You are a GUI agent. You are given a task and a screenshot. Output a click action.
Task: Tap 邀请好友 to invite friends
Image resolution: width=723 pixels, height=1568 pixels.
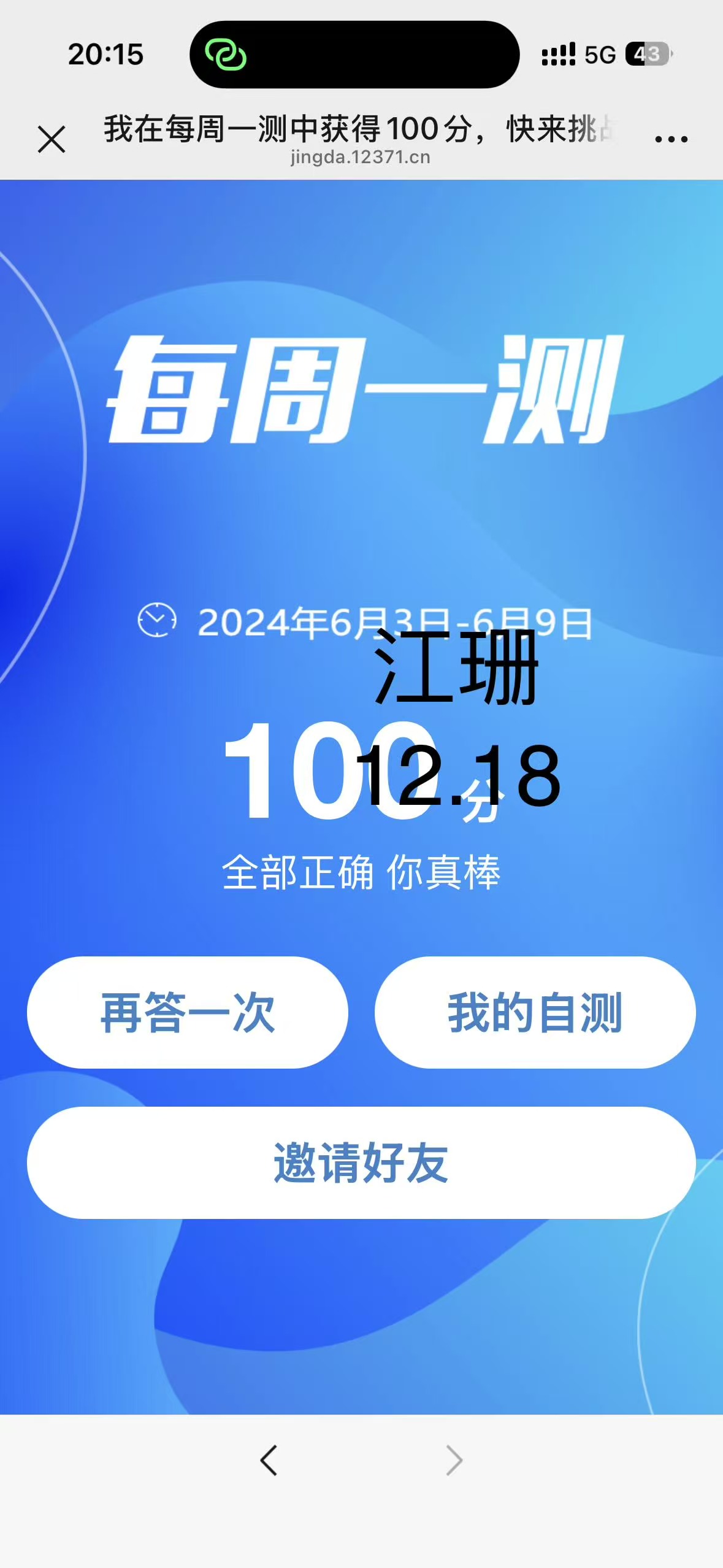point(361,1163)
